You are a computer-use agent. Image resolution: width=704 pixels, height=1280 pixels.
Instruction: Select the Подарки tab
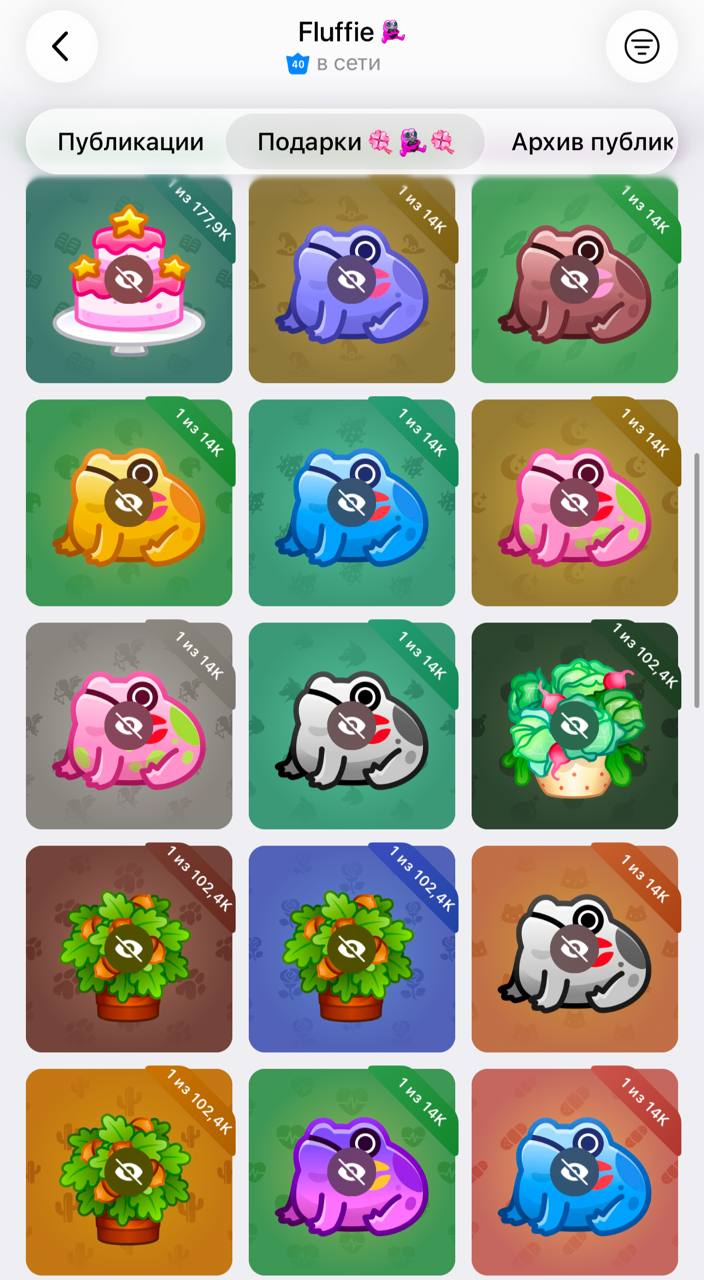355,142
